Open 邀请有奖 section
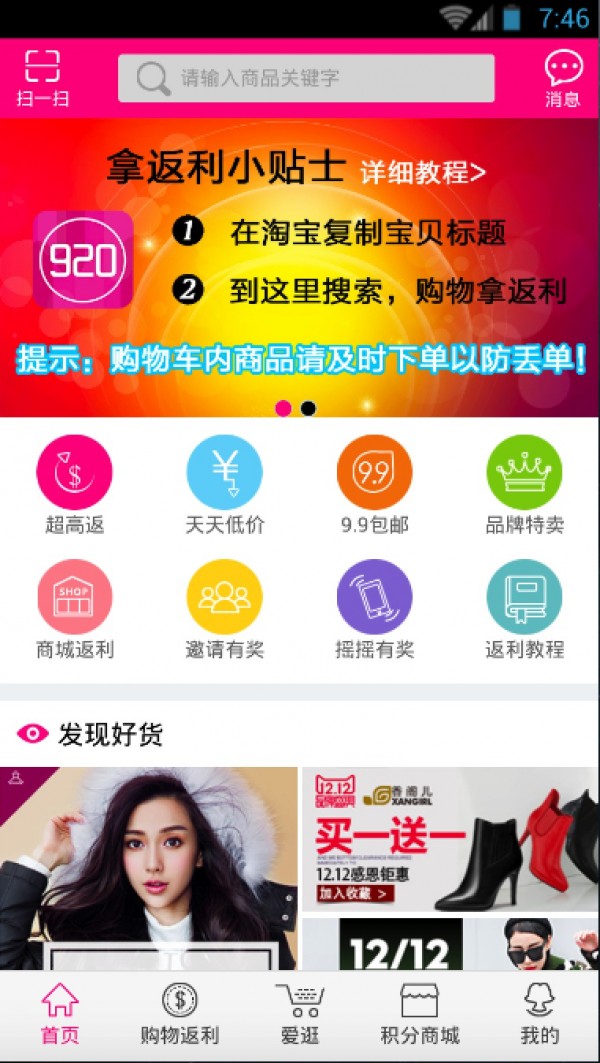This screenshot has width=600, height=1063. pos(225,608)
